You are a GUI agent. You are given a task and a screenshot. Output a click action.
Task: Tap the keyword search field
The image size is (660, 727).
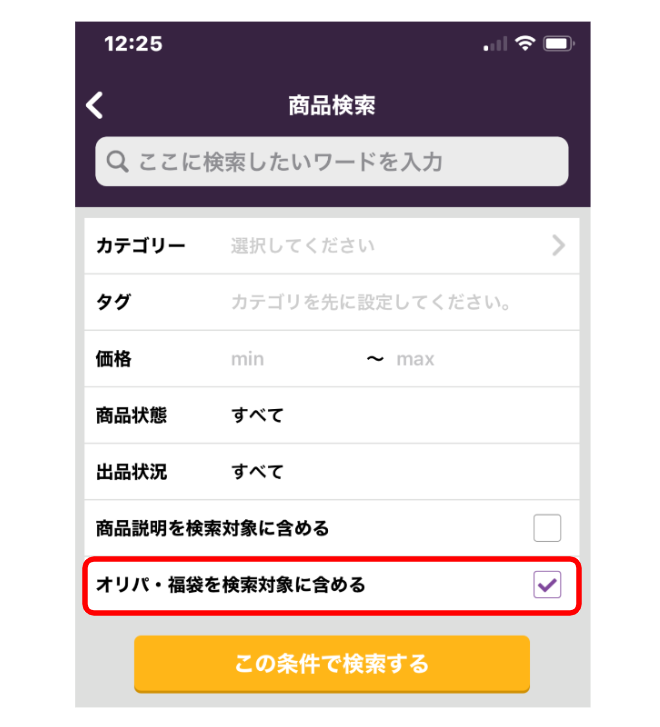pos(332,161)
